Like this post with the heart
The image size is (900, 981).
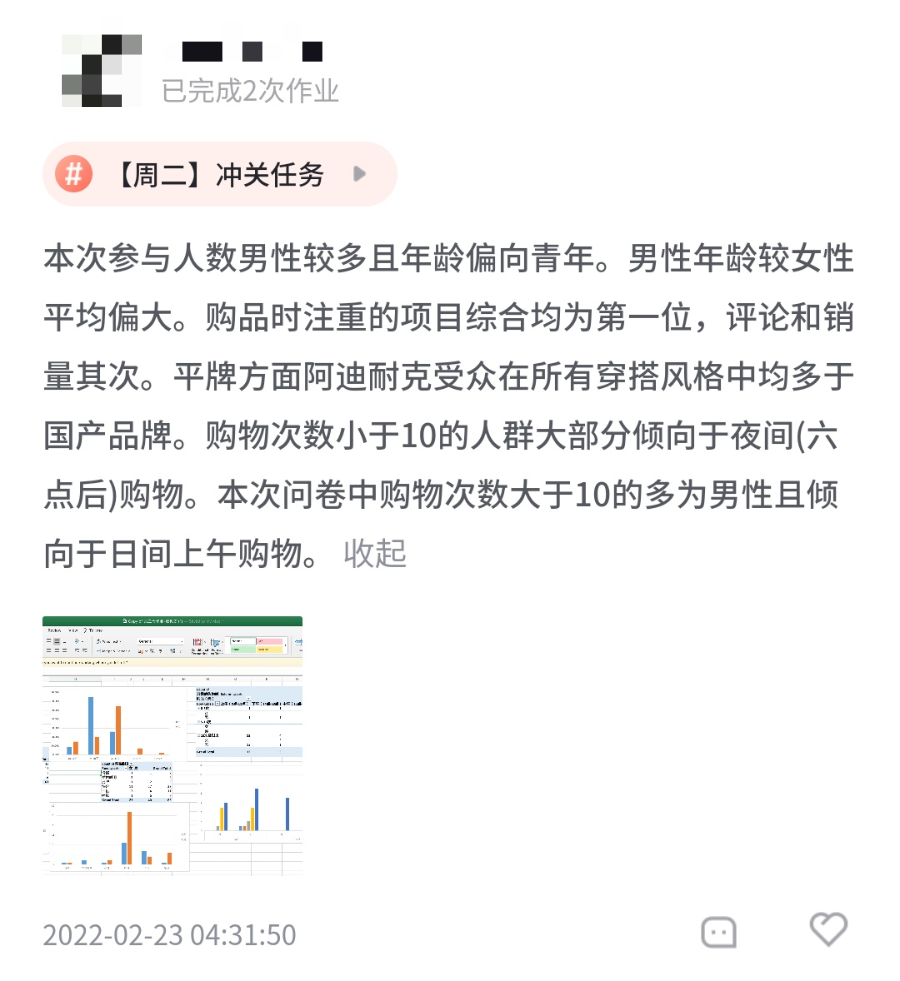pyautogui.click(x=827, y=930)
